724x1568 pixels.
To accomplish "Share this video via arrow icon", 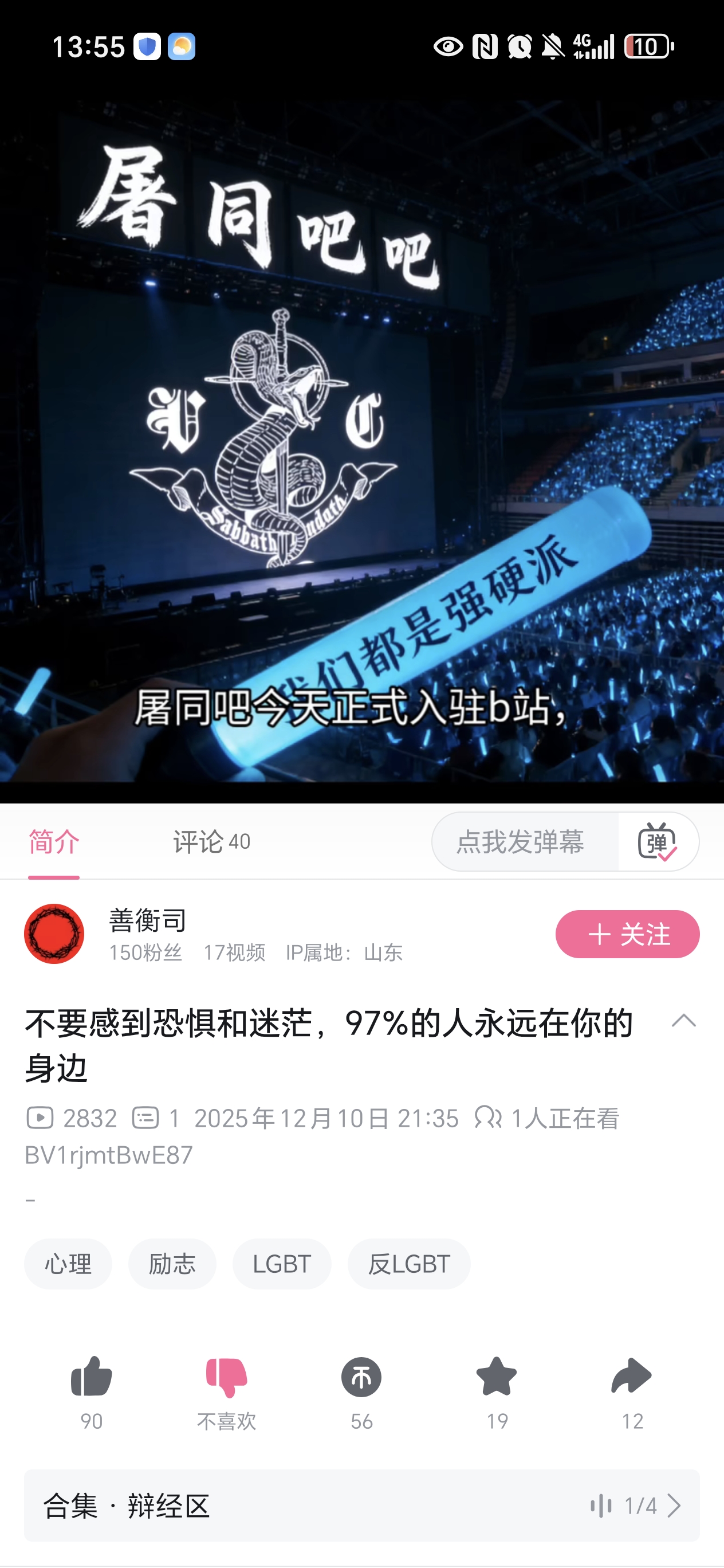I will (x=632, y=1378).
